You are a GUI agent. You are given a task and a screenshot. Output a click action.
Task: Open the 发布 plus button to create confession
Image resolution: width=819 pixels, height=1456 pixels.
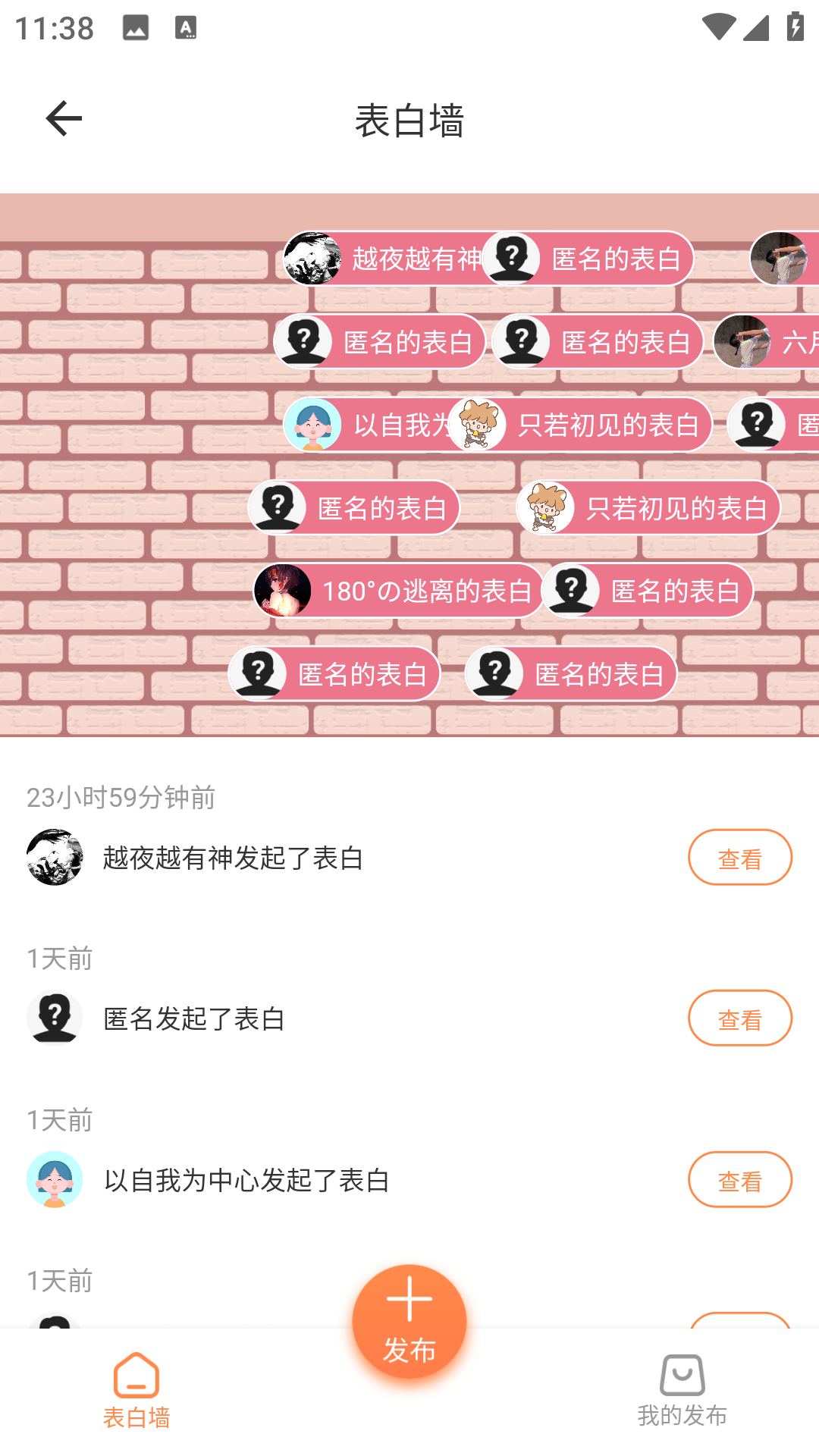pyautogui.click(x=409, y=1321)
